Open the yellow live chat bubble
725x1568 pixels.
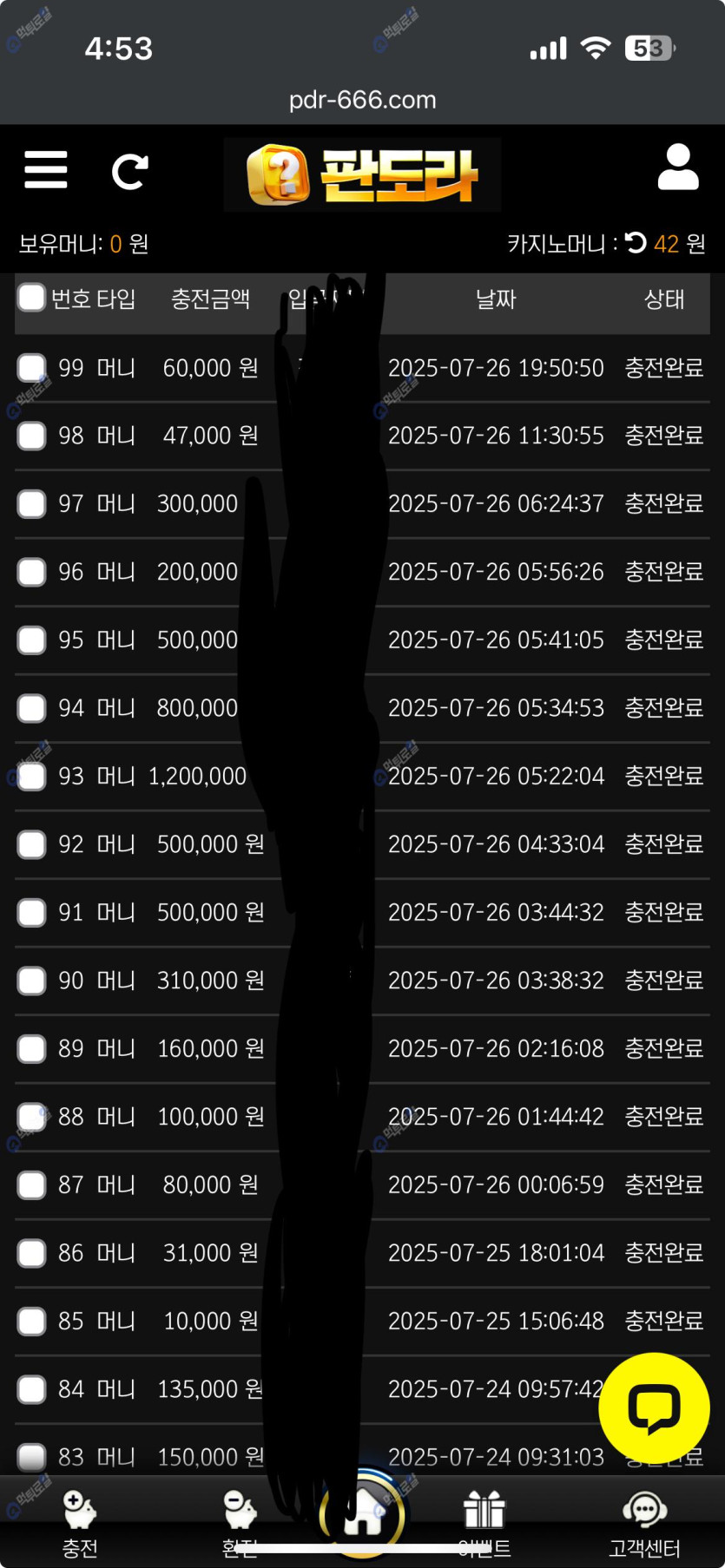coord(654,1407)
